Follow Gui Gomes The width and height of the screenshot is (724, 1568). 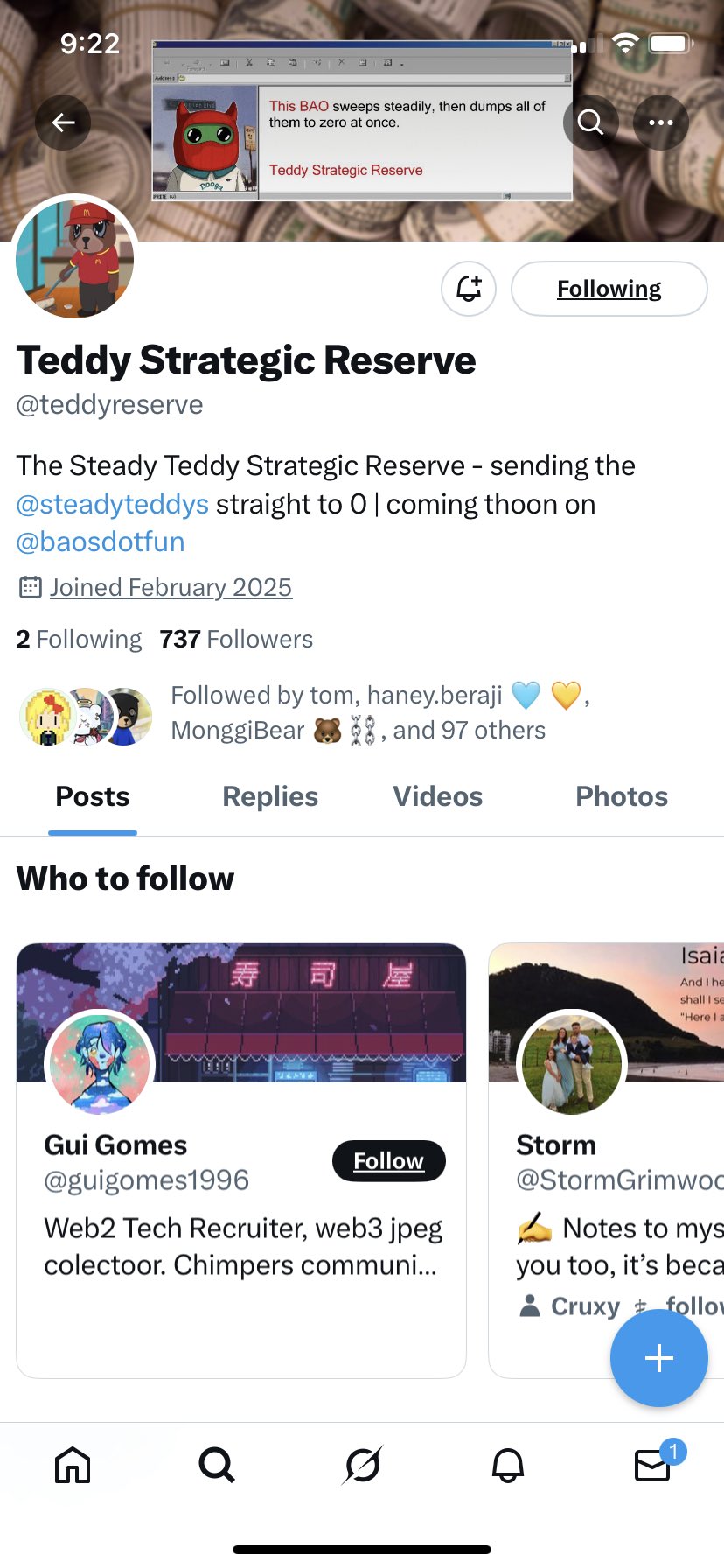388,1161
